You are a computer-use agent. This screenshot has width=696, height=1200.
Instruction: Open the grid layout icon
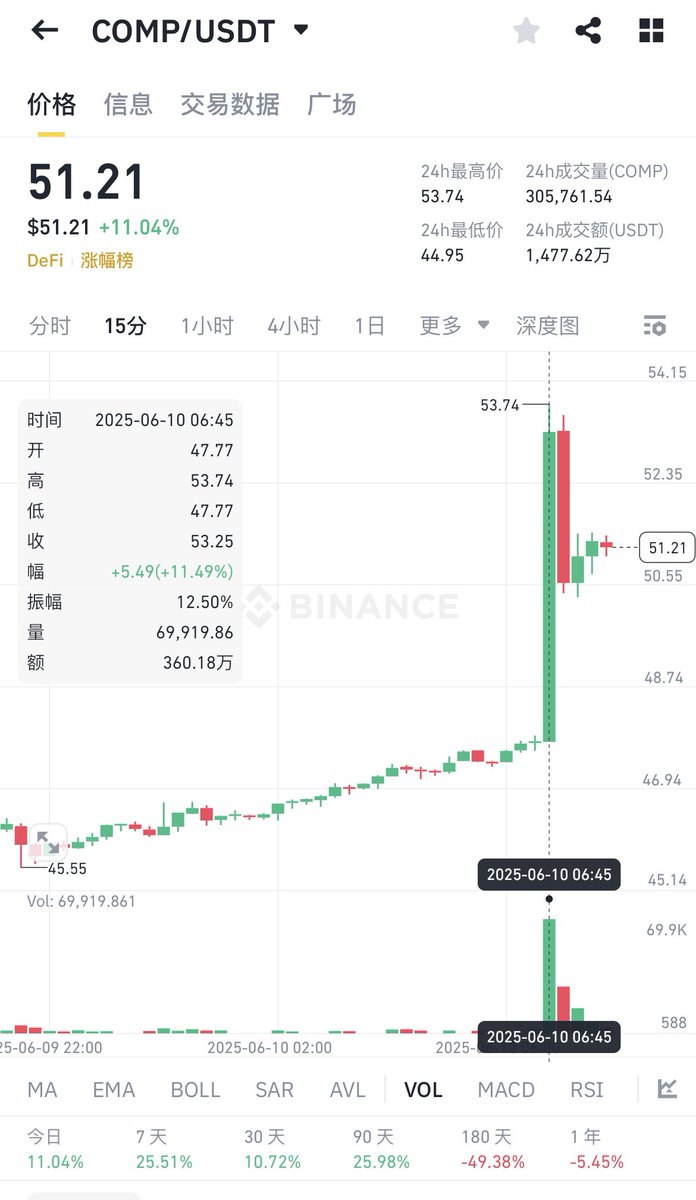point(651,31)
